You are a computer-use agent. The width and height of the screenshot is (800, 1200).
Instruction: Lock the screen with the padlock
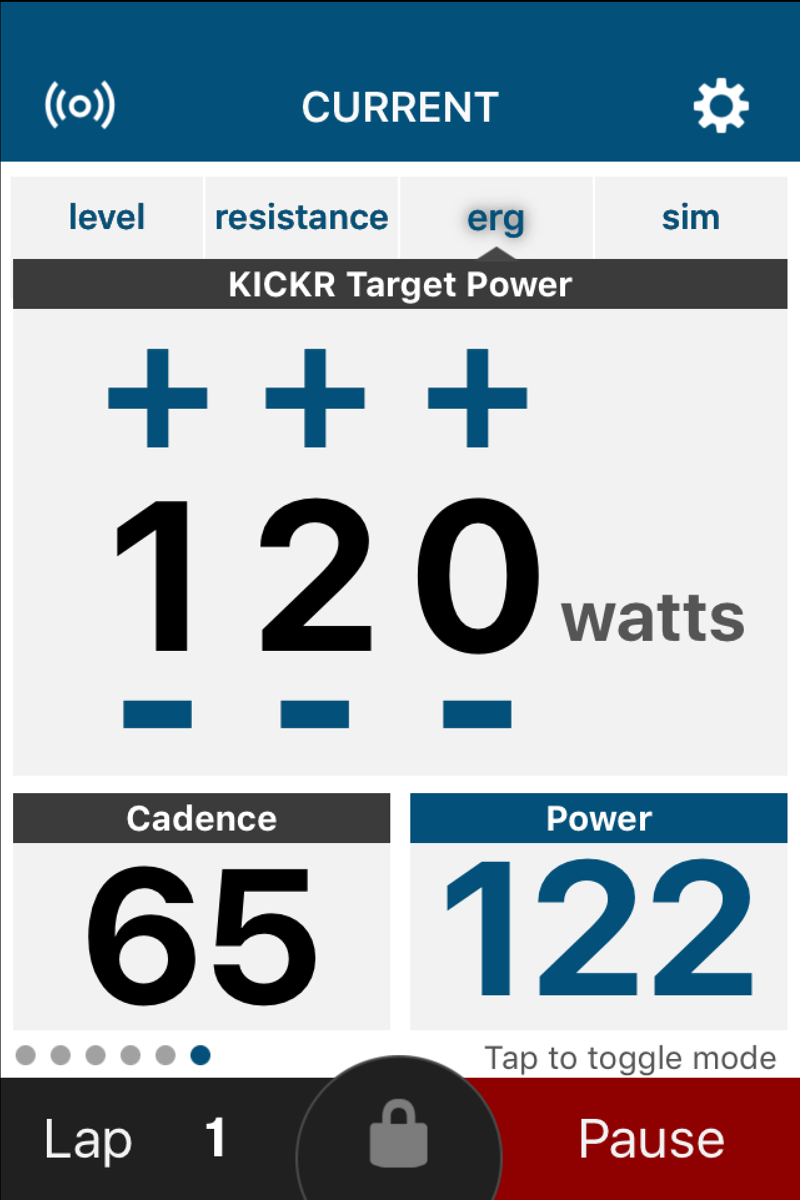[x=399, y=1135]
